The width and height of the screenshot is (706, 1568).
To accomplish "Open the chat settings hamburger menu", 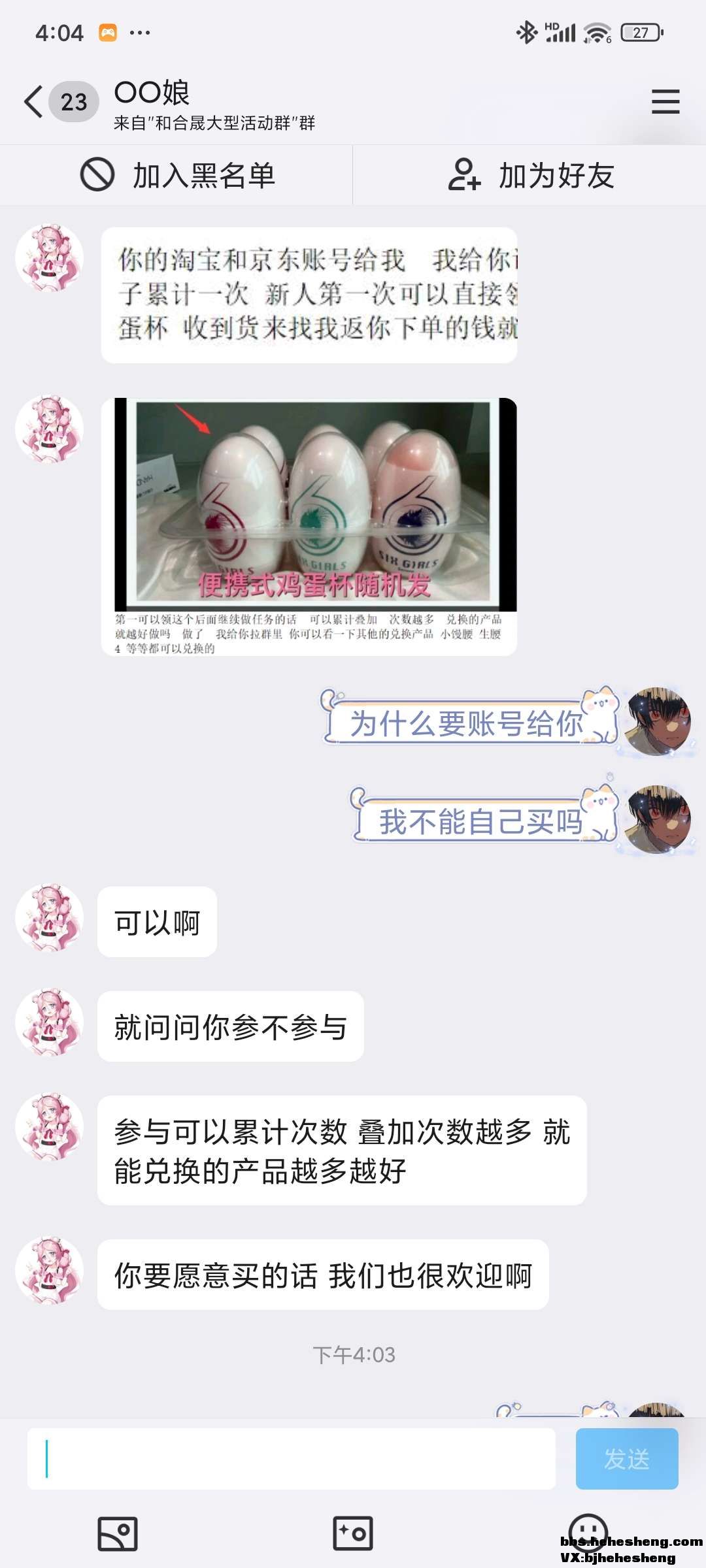I will coord(665,102).
